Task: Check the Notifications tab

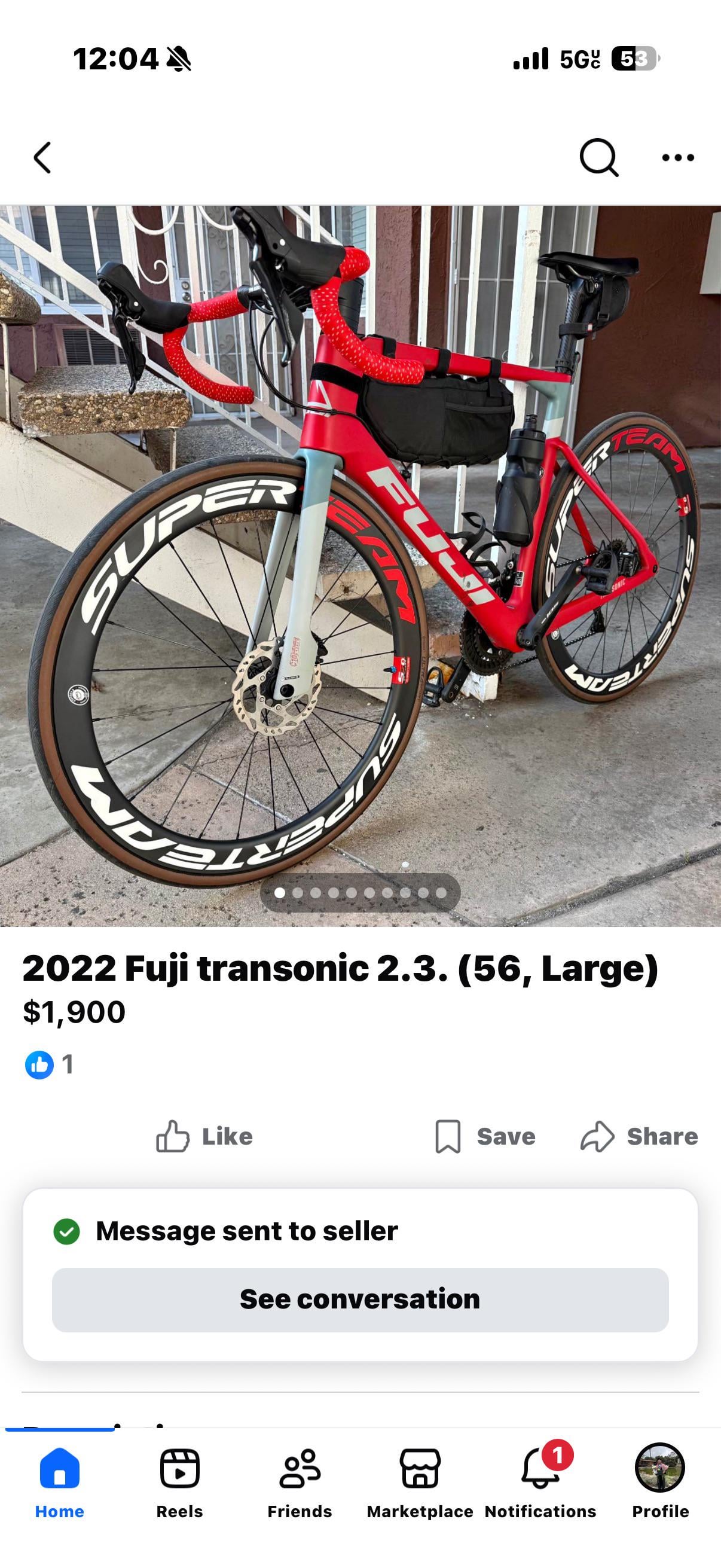Action: (540, 1481)
